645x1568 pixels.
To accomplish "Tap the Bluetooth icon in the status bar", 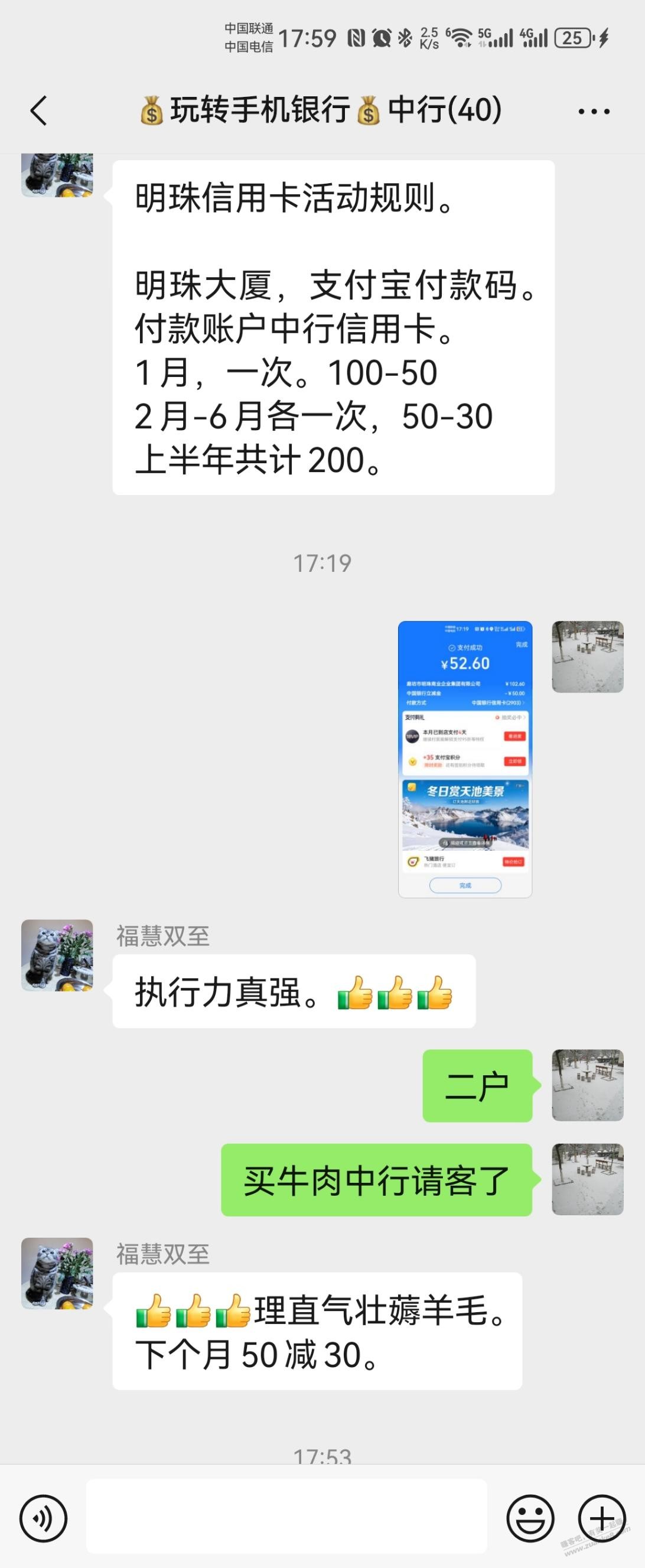I will 404,37.
